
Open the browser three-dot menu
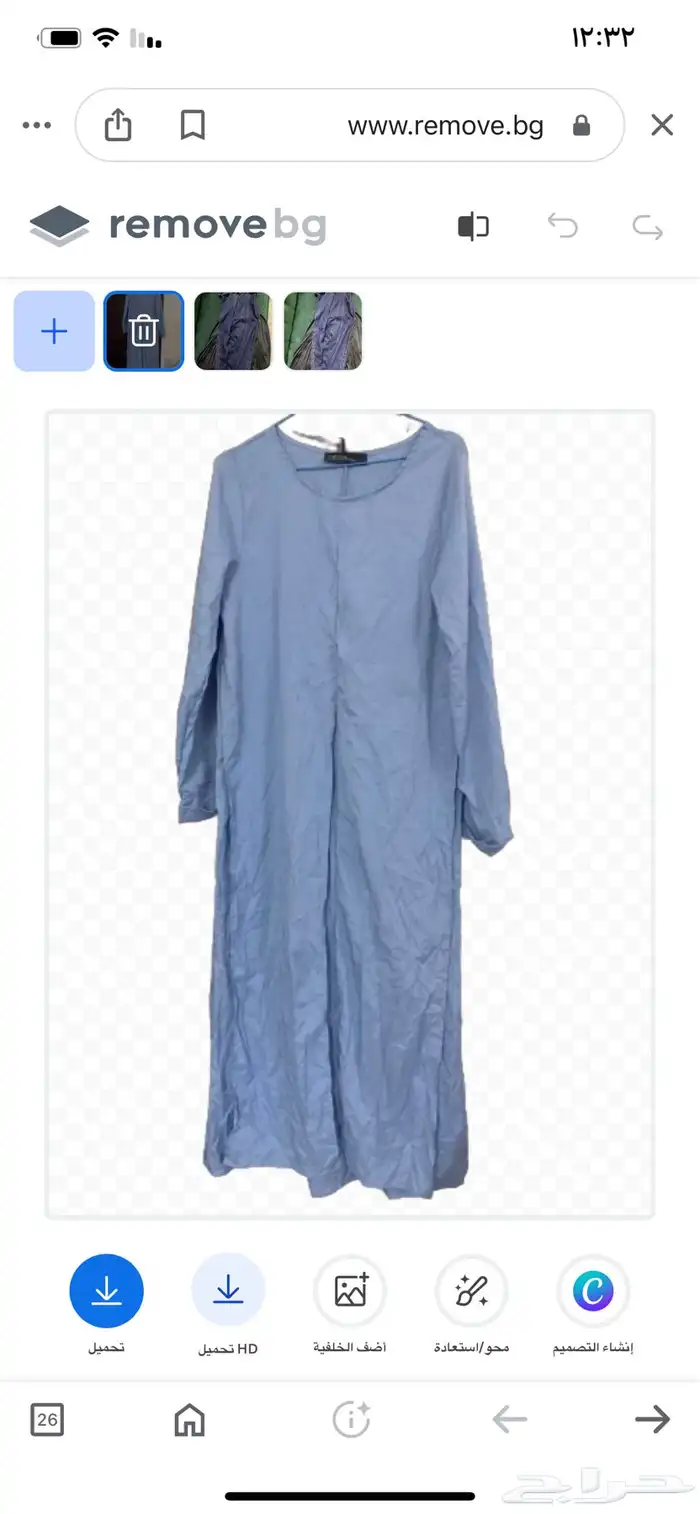coord(36,125)
